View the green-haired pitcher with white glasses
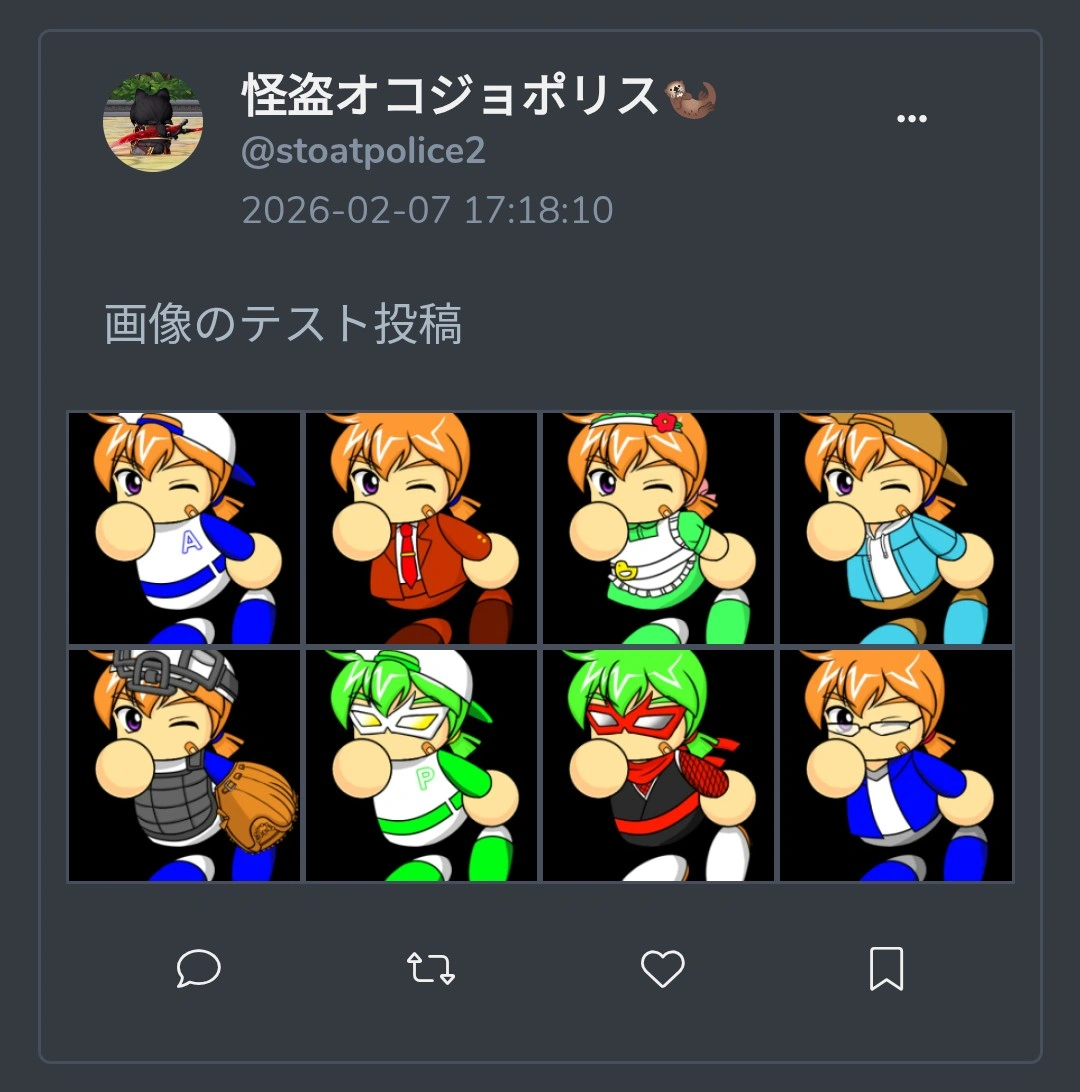This screenshot has width=1080, height=1092. pyautogui.click(x=421, y=765)
